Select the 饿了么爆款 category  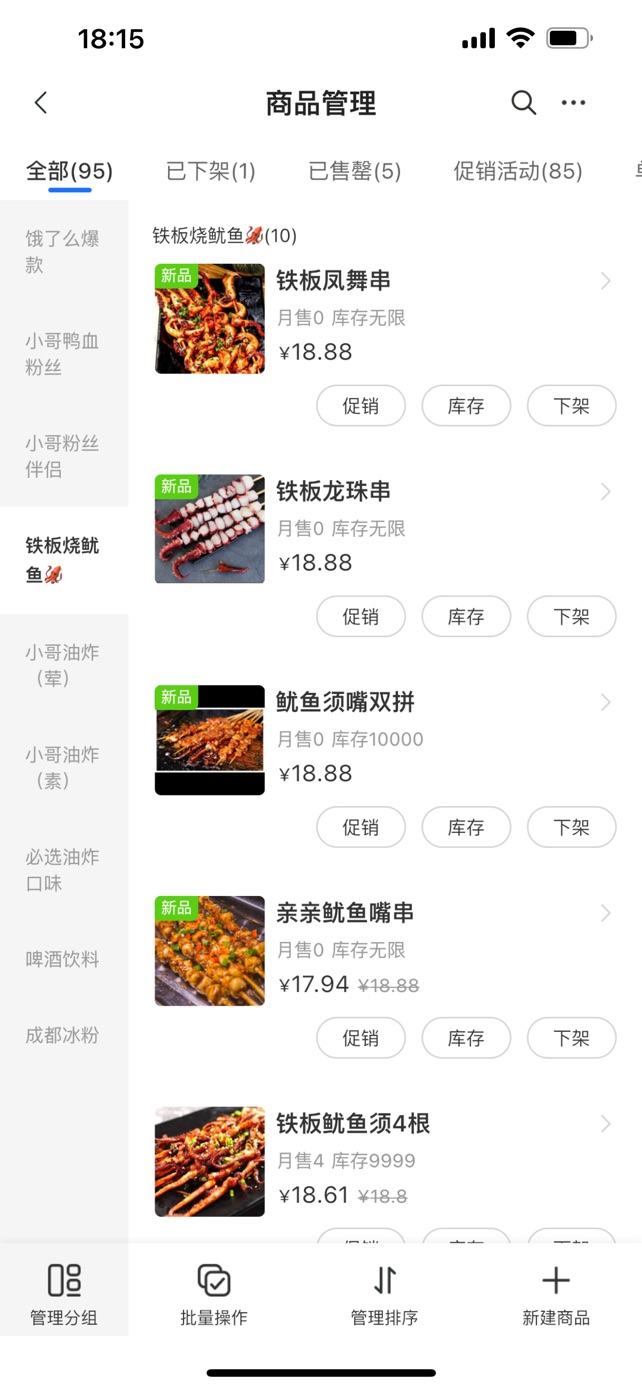pyautogui.click(x=63, y=252)
